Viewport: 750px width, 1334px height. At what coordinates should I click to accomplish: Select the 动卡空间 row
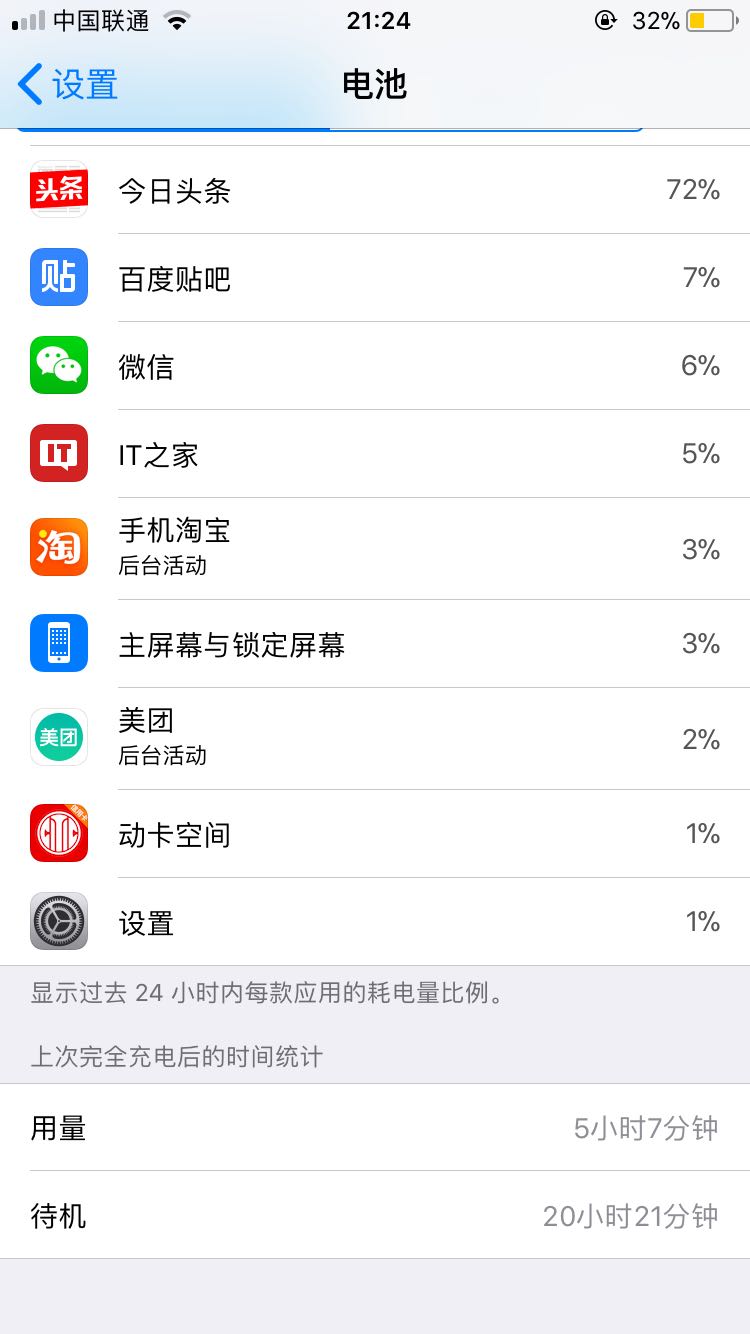click(x=375, y=834)
